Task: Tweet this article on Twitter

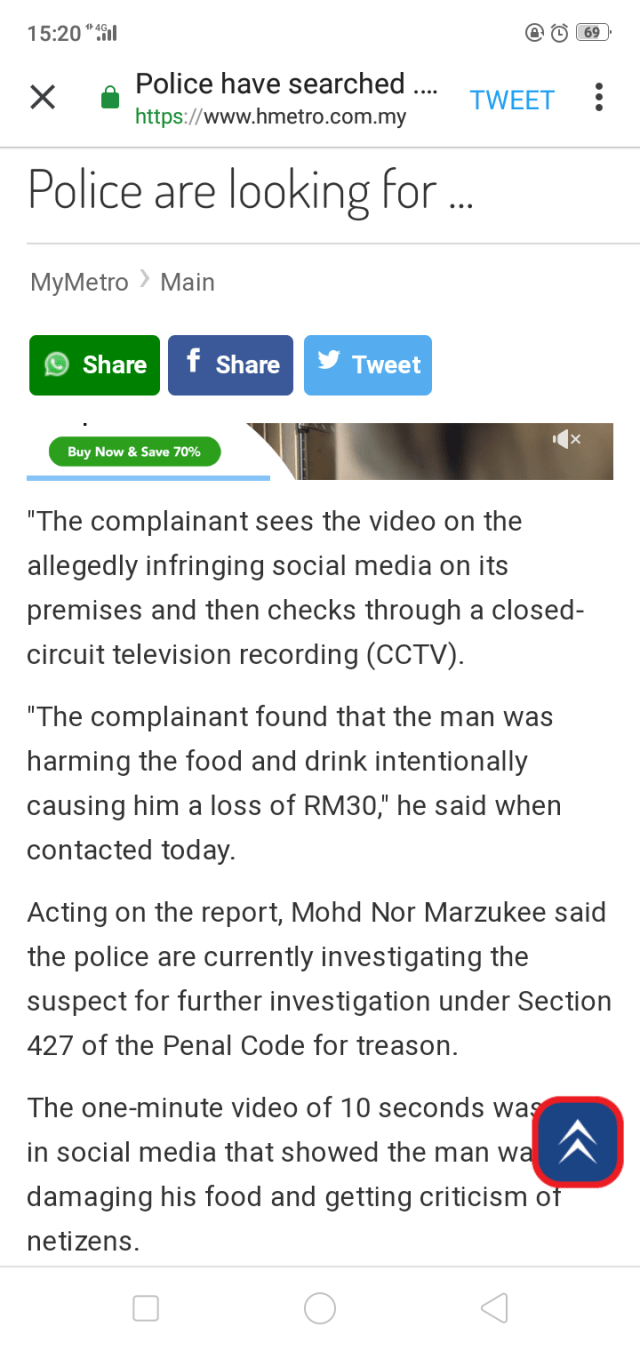Action: coord(368,365)
